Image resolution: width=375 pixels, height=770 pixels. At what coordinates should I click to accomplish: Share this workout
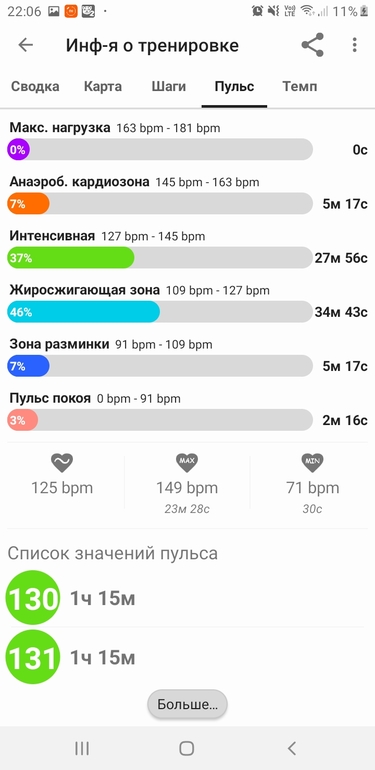pos(313,45)
